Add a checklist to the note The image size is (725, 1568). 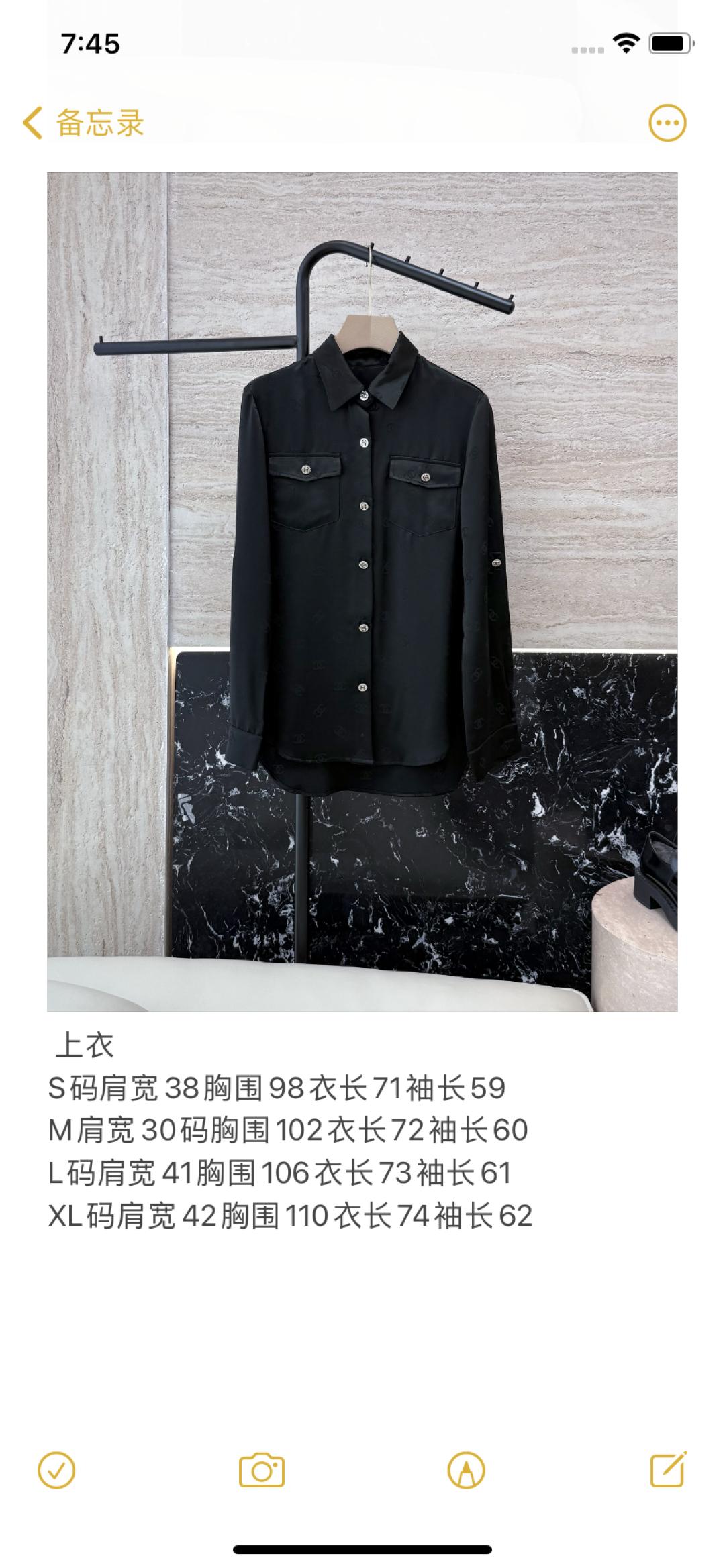57,1471
